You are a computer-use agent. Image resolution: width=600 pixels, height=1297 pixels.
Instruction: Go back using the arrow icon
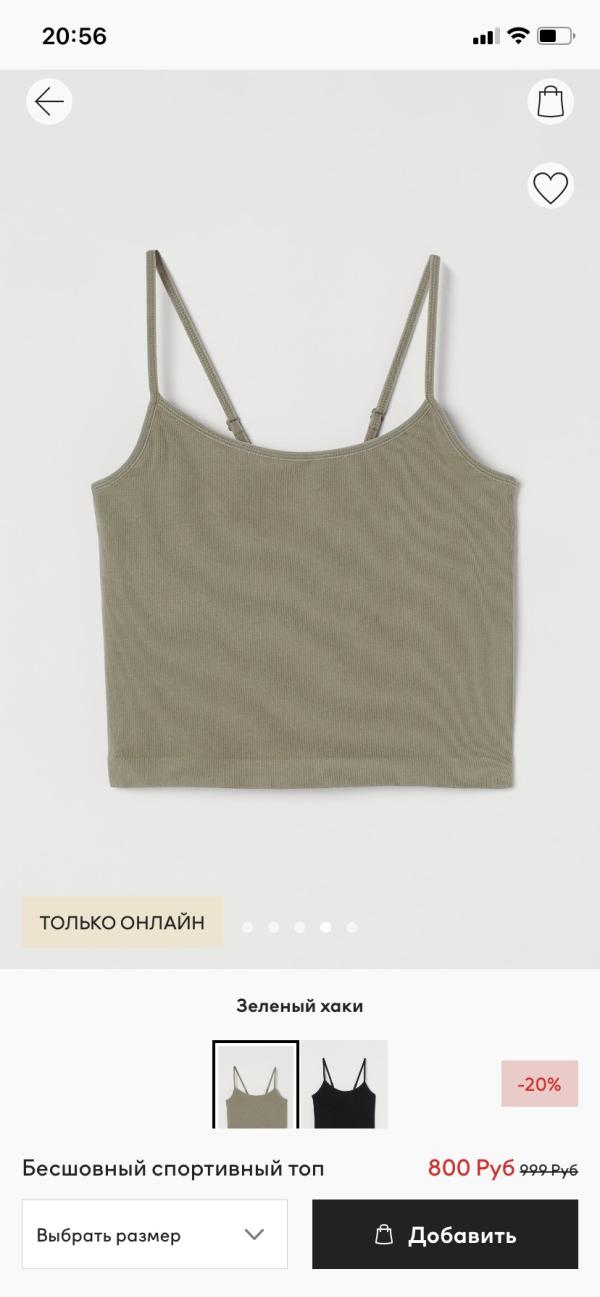pyautogui.click(x=49, y=101)
